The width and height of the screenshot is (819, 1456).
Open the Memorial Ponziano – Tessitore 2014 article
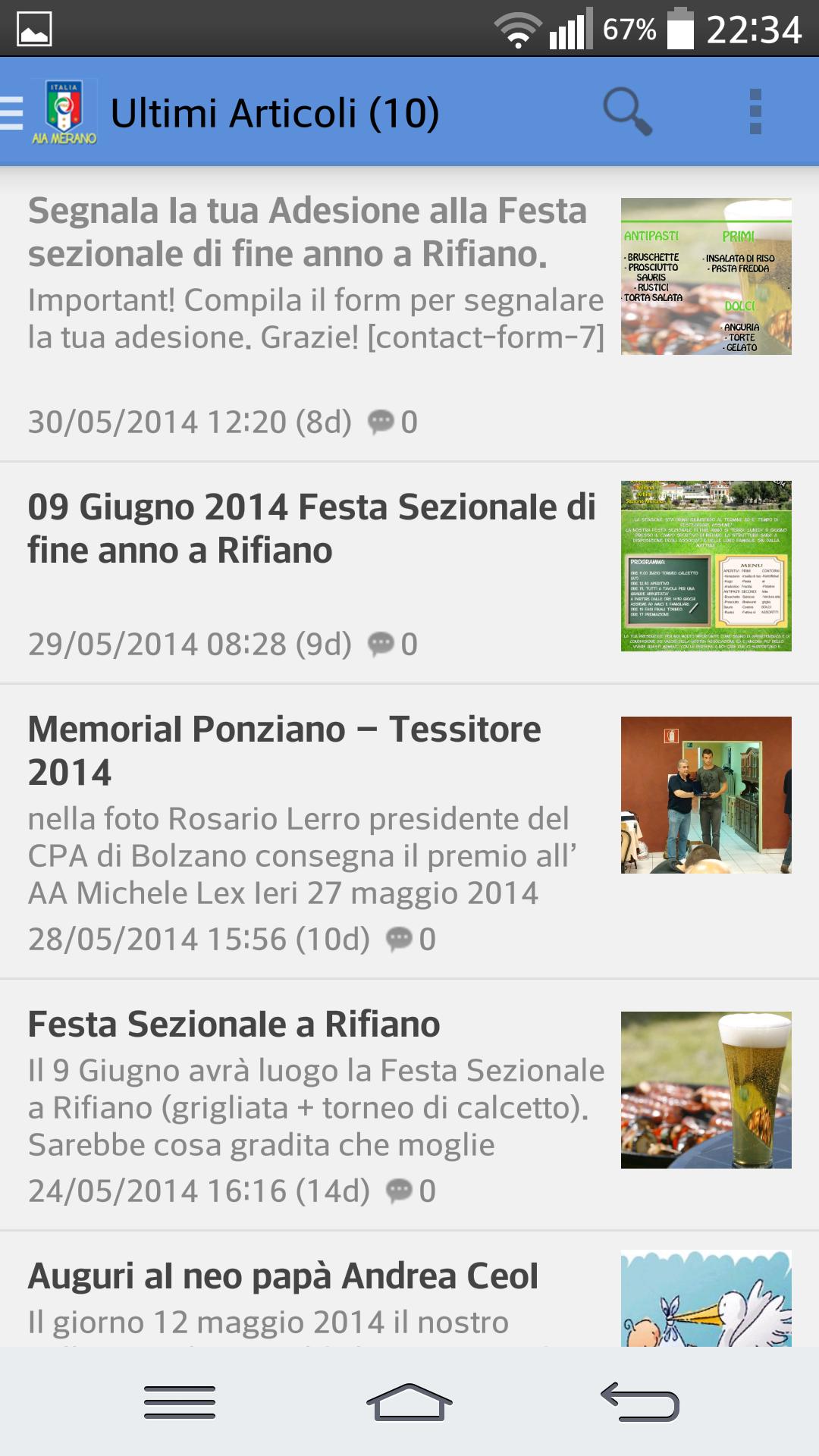pos(284,750)
